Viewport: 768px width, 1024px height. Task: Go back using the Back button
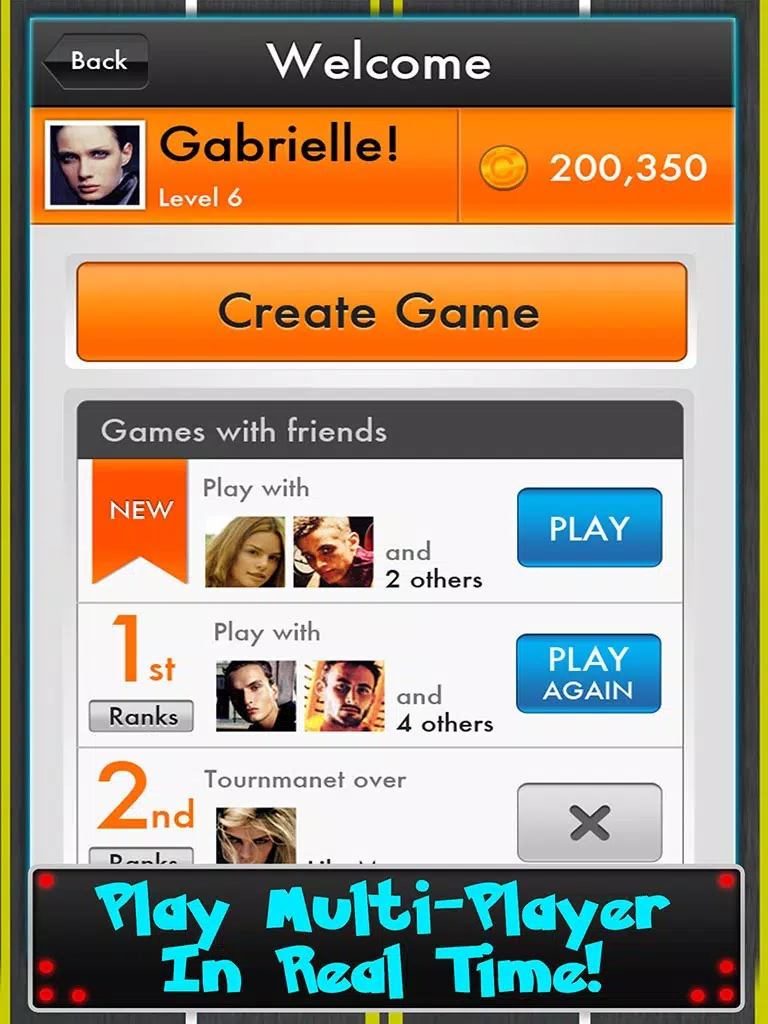coord(96,61)
